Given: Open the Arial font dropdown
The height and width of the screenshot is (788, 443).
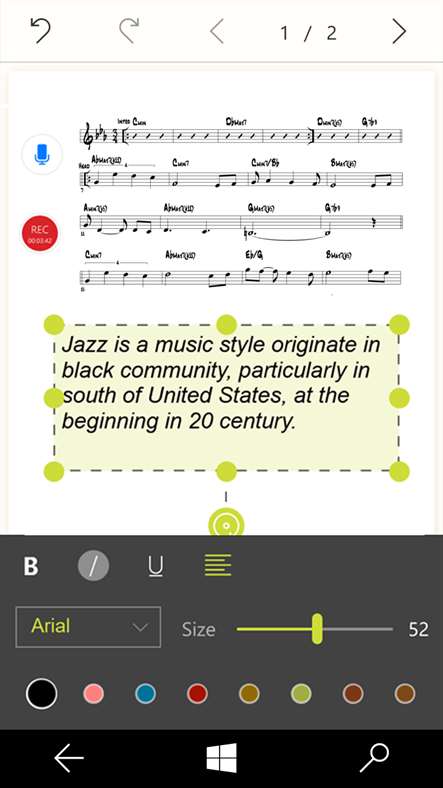Looking at the screenshot, I should pyautogui.click(x=88, y=627).
